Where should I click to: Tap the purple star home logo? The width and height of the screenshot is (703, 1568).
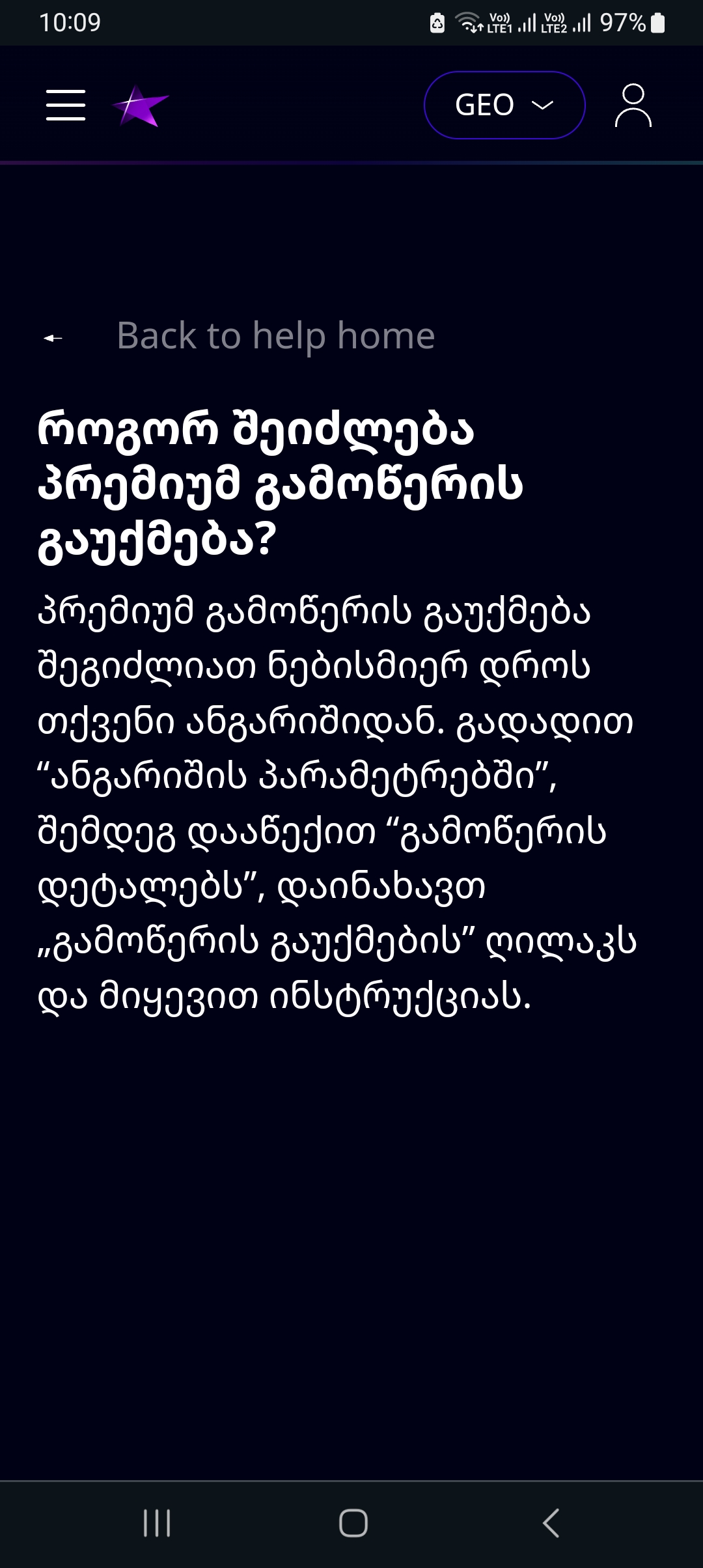pyautogui.click(x=140, y=105)
